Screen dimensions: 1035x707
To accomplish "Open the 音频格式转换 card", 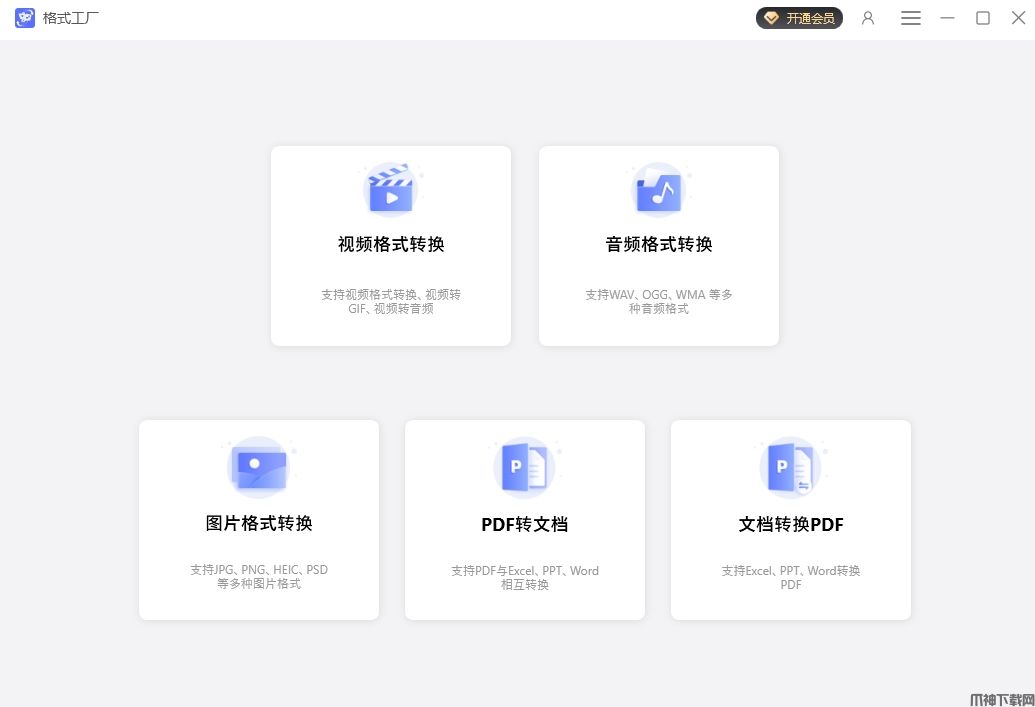I will pyautogui.click(x=659, y=246).
